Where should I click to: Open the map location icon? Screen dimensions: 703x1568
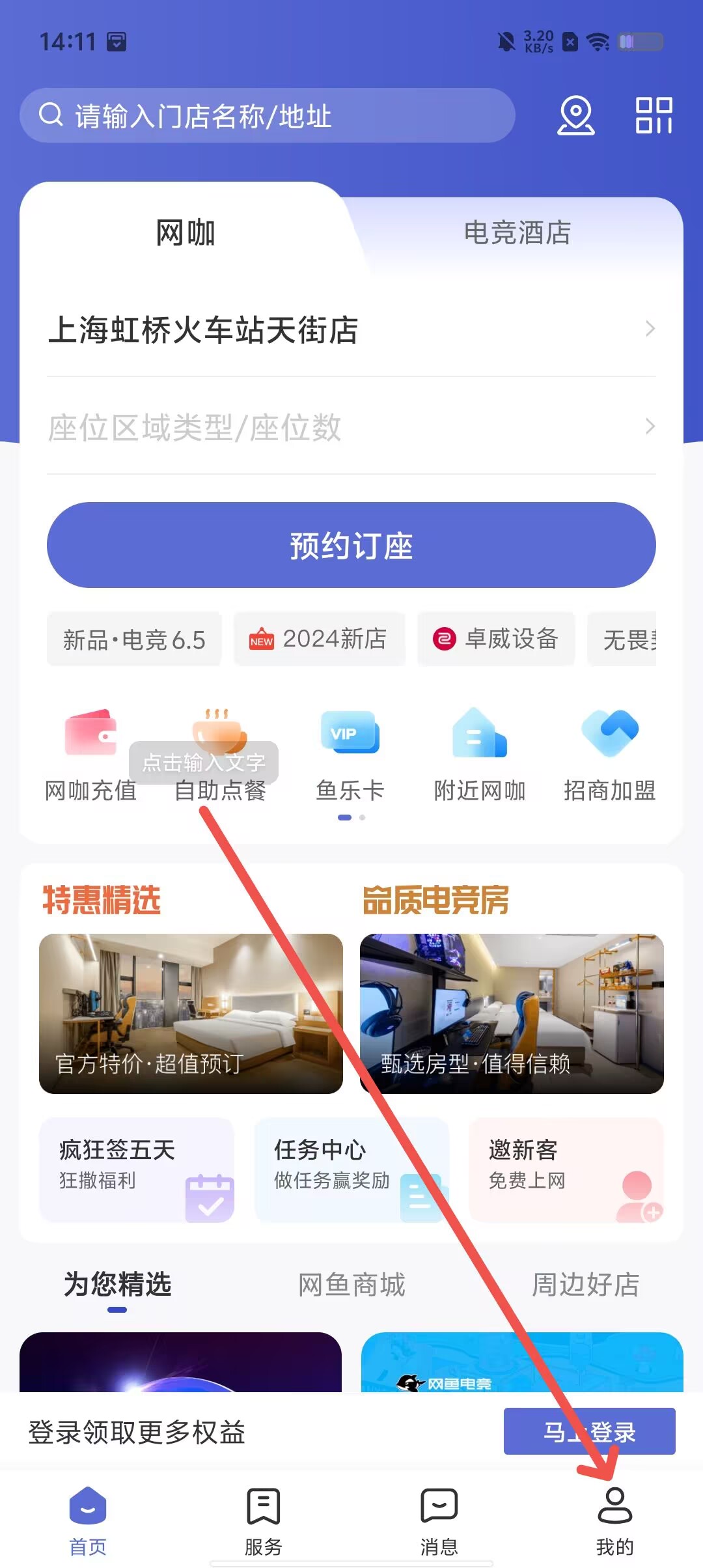575,115
